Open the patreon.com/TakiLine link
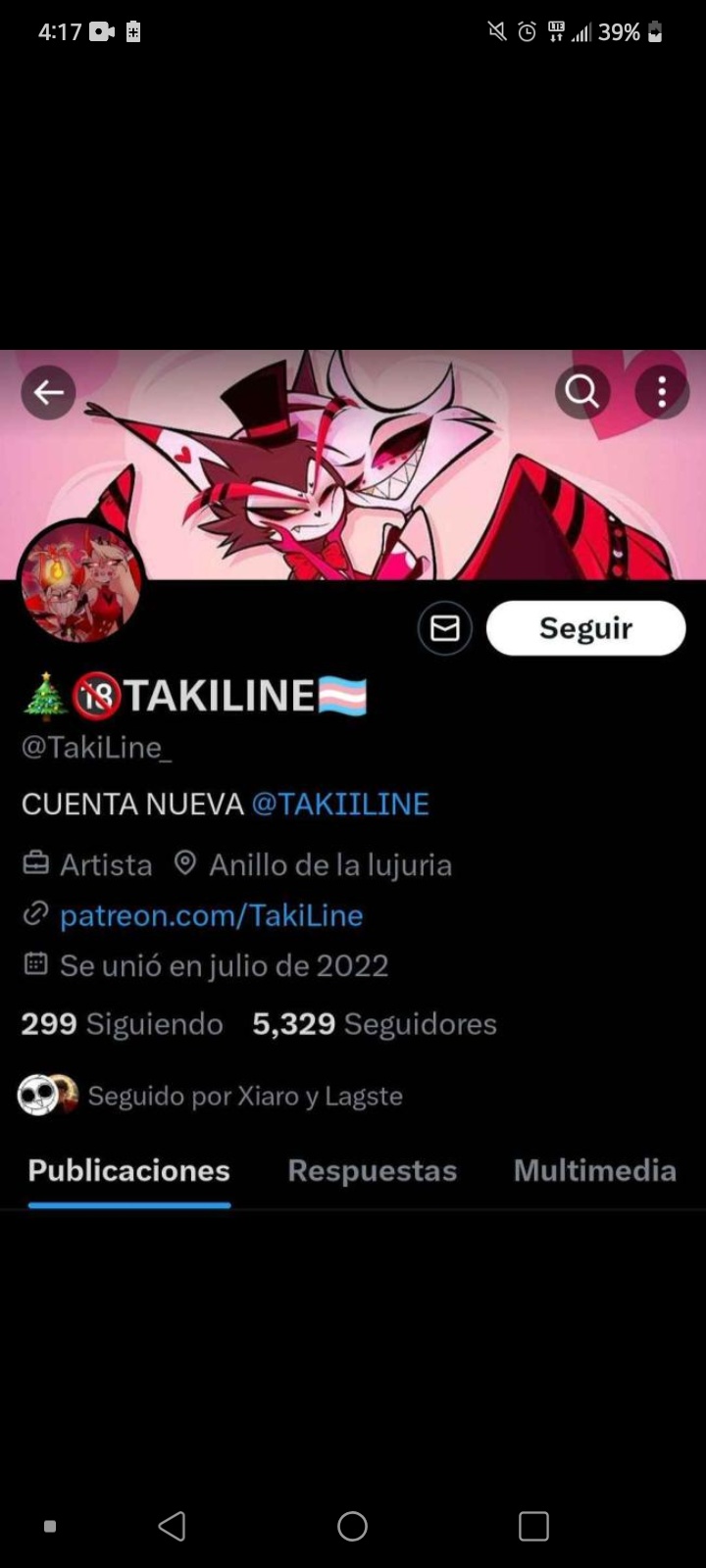Viewport: 706px width, 1568px height. pos(211,915)
